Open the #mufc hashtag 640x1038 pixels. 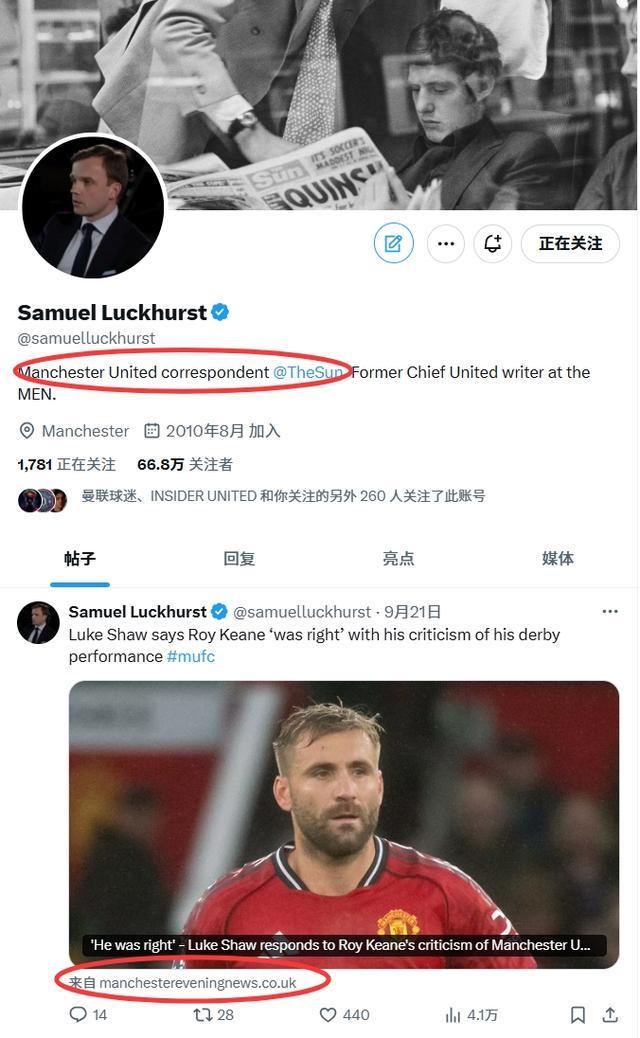click(x=191, y=656)
